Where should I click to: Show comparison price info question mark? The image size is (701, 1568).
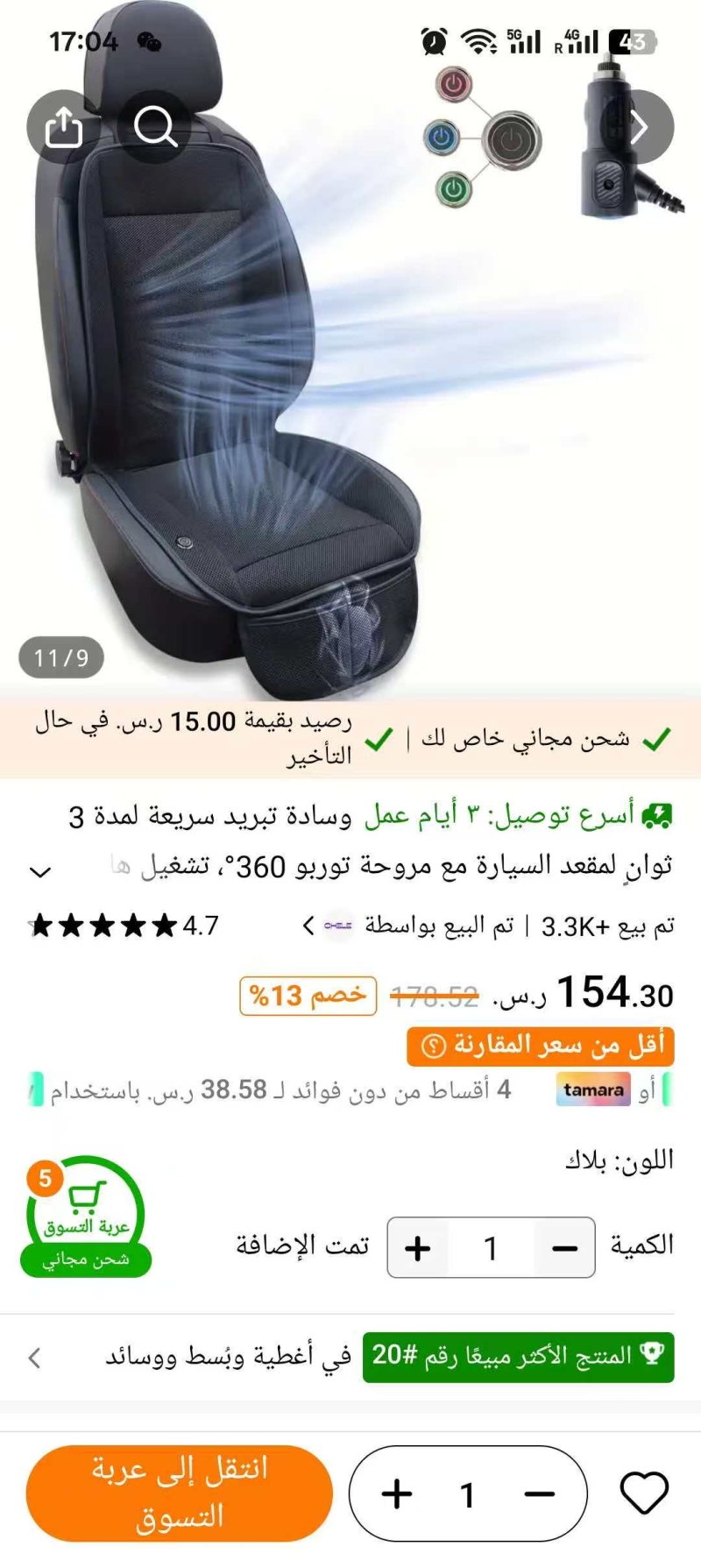pos(433,1047)
